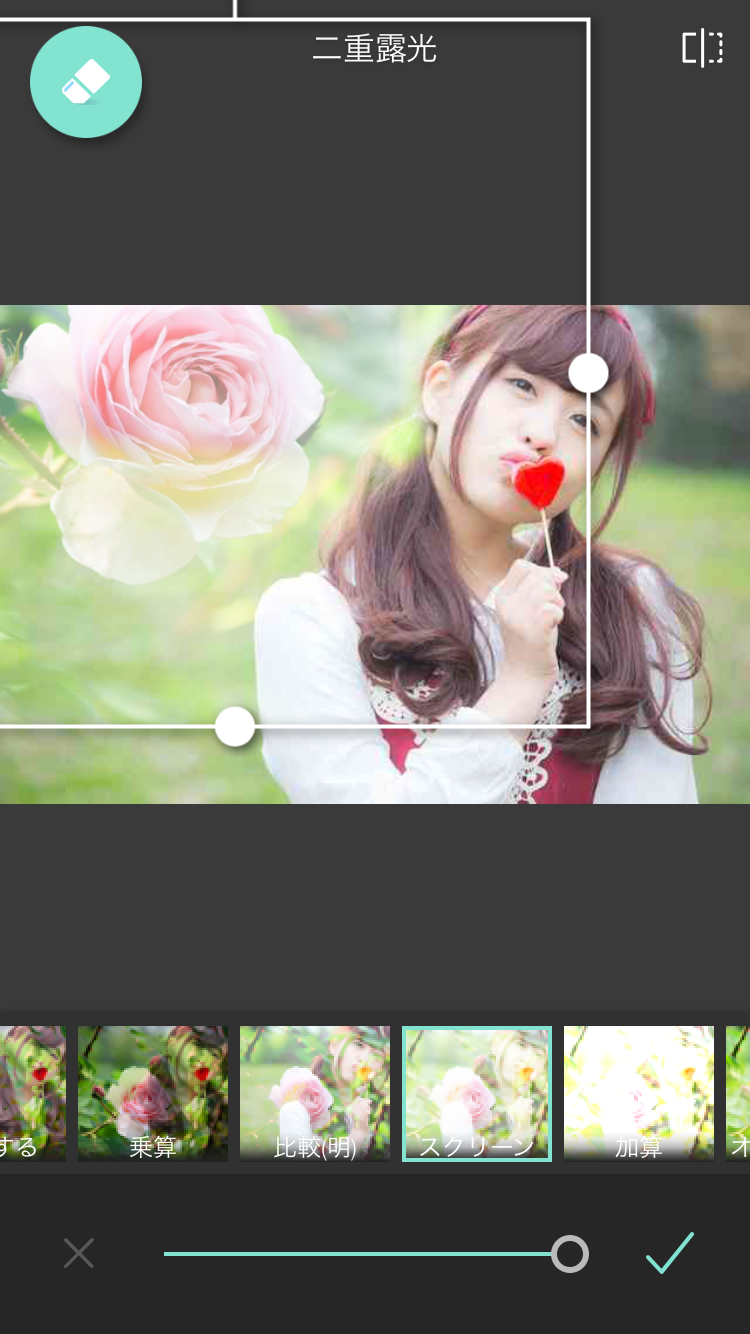Select the 加算 blend mode

pos(639,1093)
